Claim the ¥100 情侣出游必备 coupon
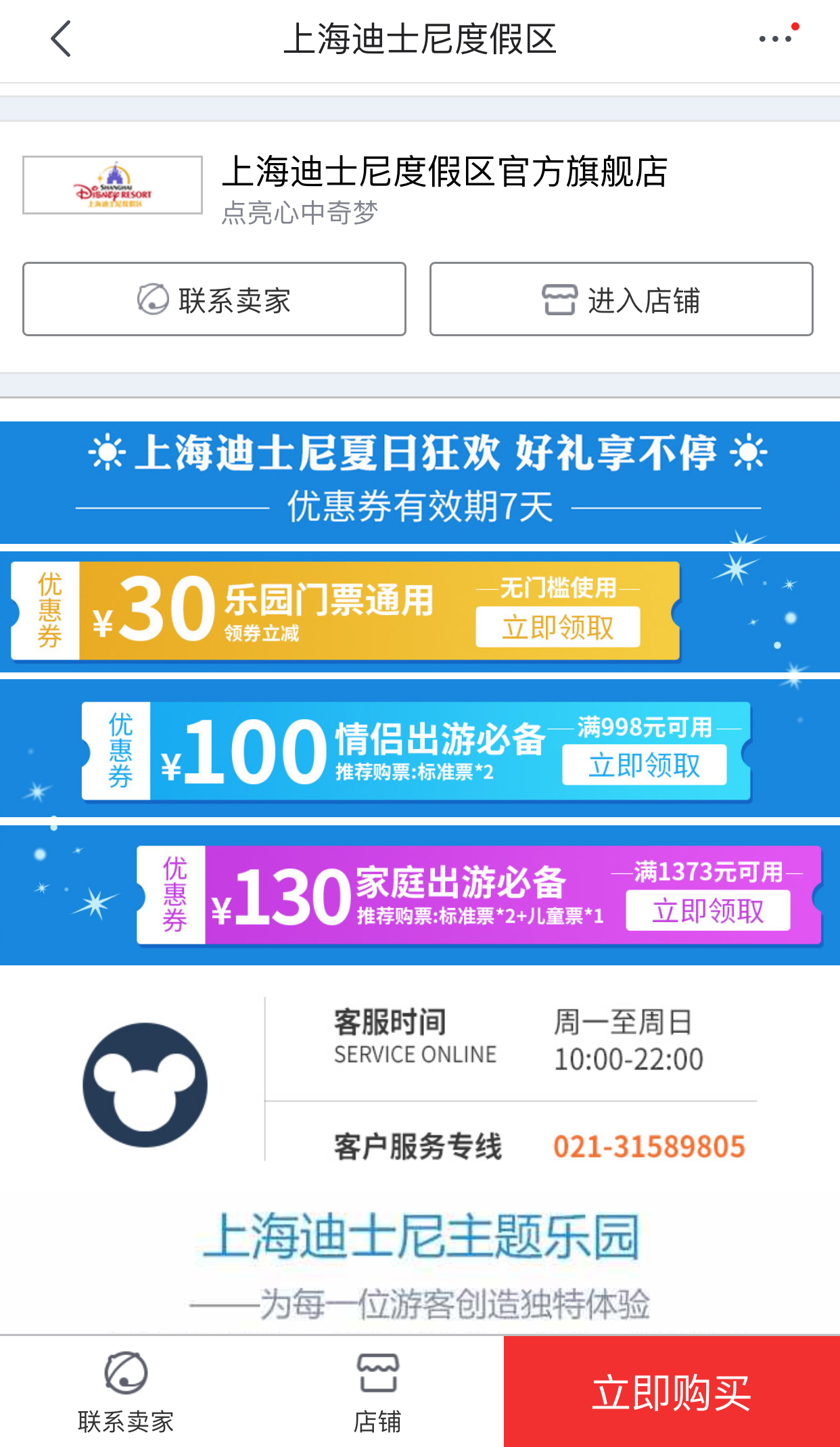This screenshot has height=1447, width=840. [x=644, y=765]
